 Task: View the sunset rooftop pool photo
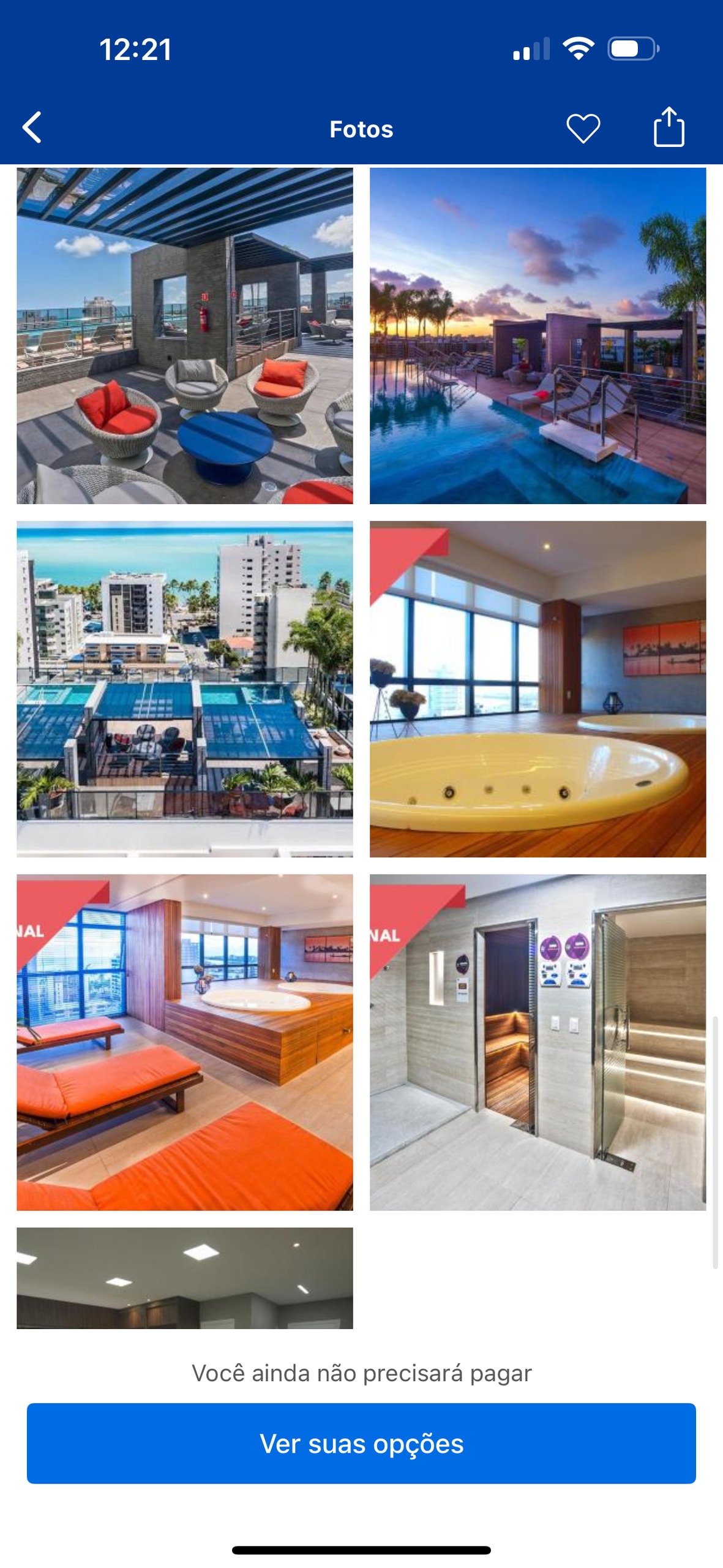tap(538, 336)
